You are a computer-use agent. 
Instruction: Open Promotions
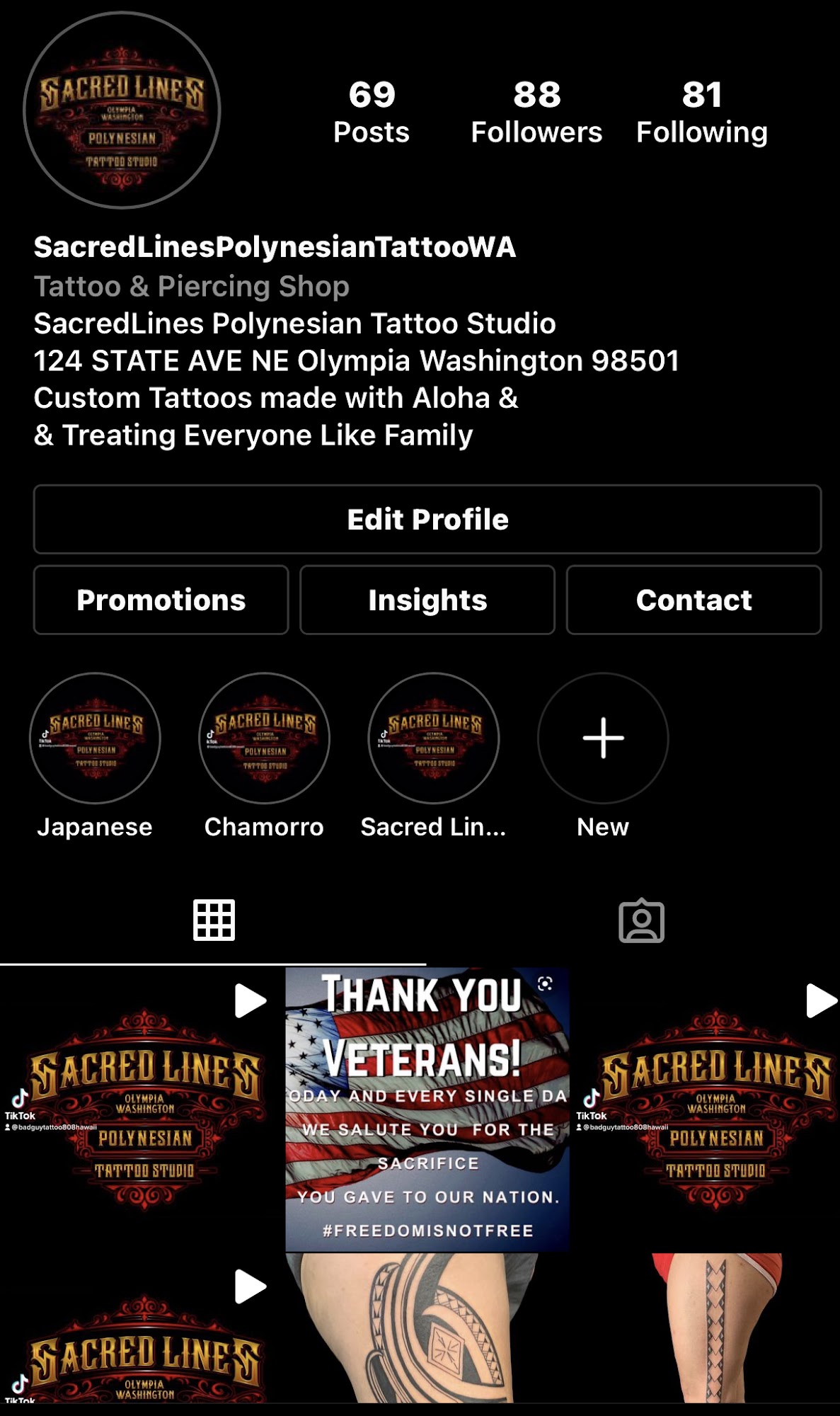coord(161,600)
